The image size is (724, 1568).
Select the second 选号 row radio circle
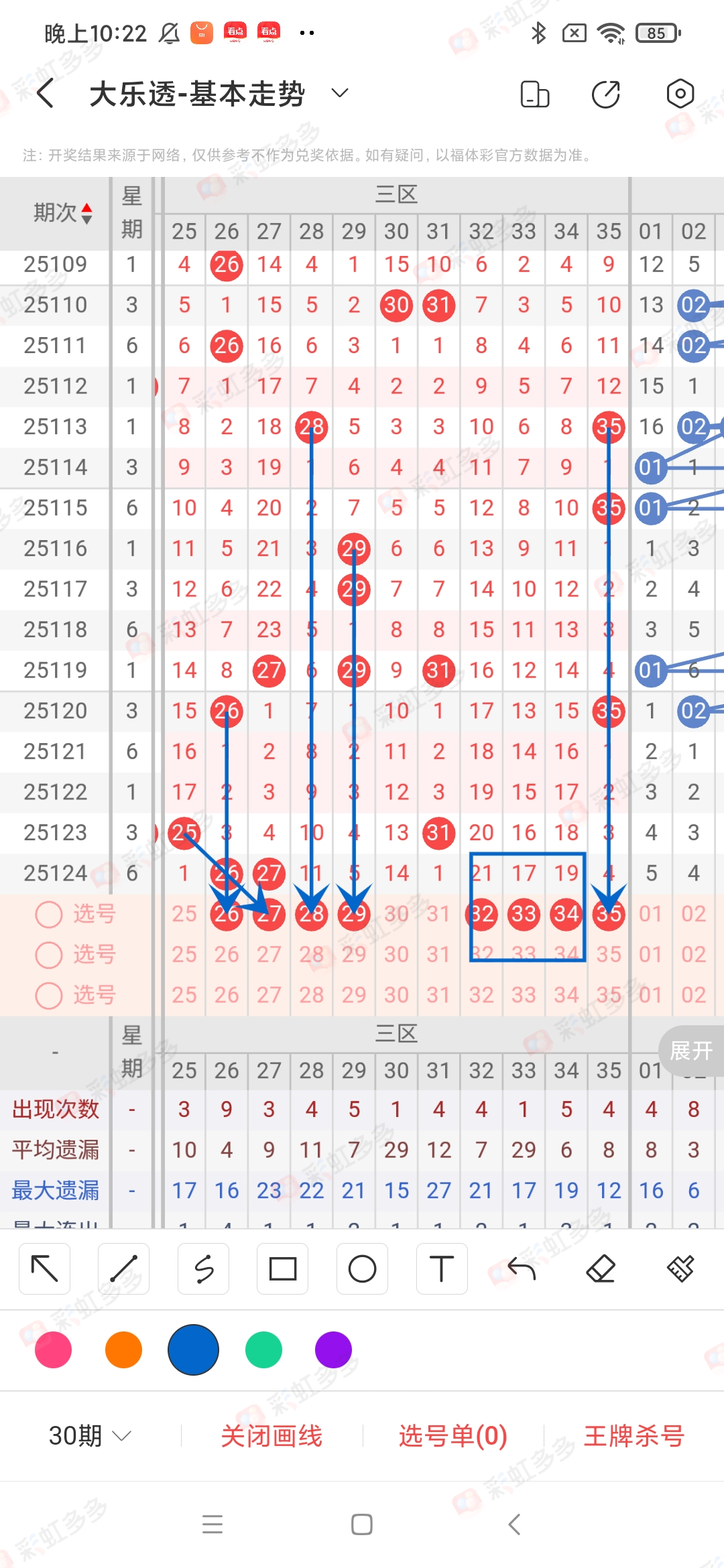[48, 955]
